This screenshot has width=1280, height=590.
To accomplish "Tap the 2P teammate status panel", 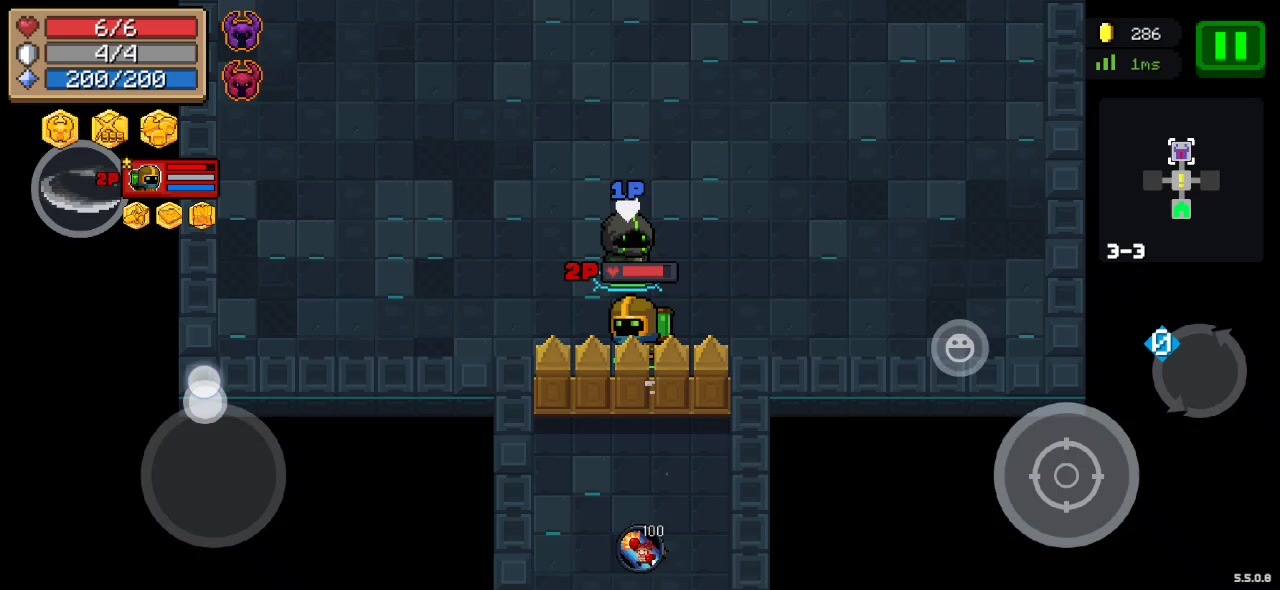I will (171, 178).
